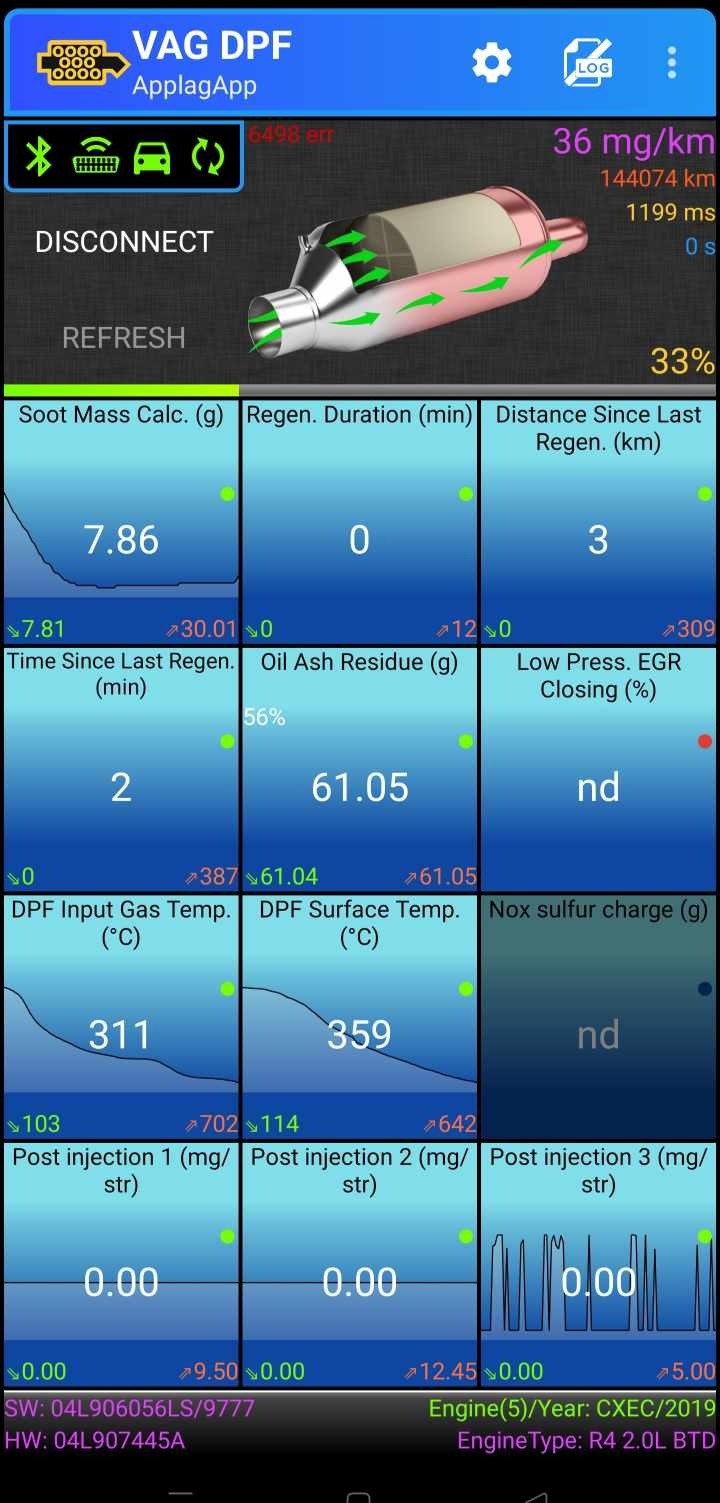Open the Post injection 2 tile
Viewport: 720px width, 1503px height.
(x=360, y=1264)
